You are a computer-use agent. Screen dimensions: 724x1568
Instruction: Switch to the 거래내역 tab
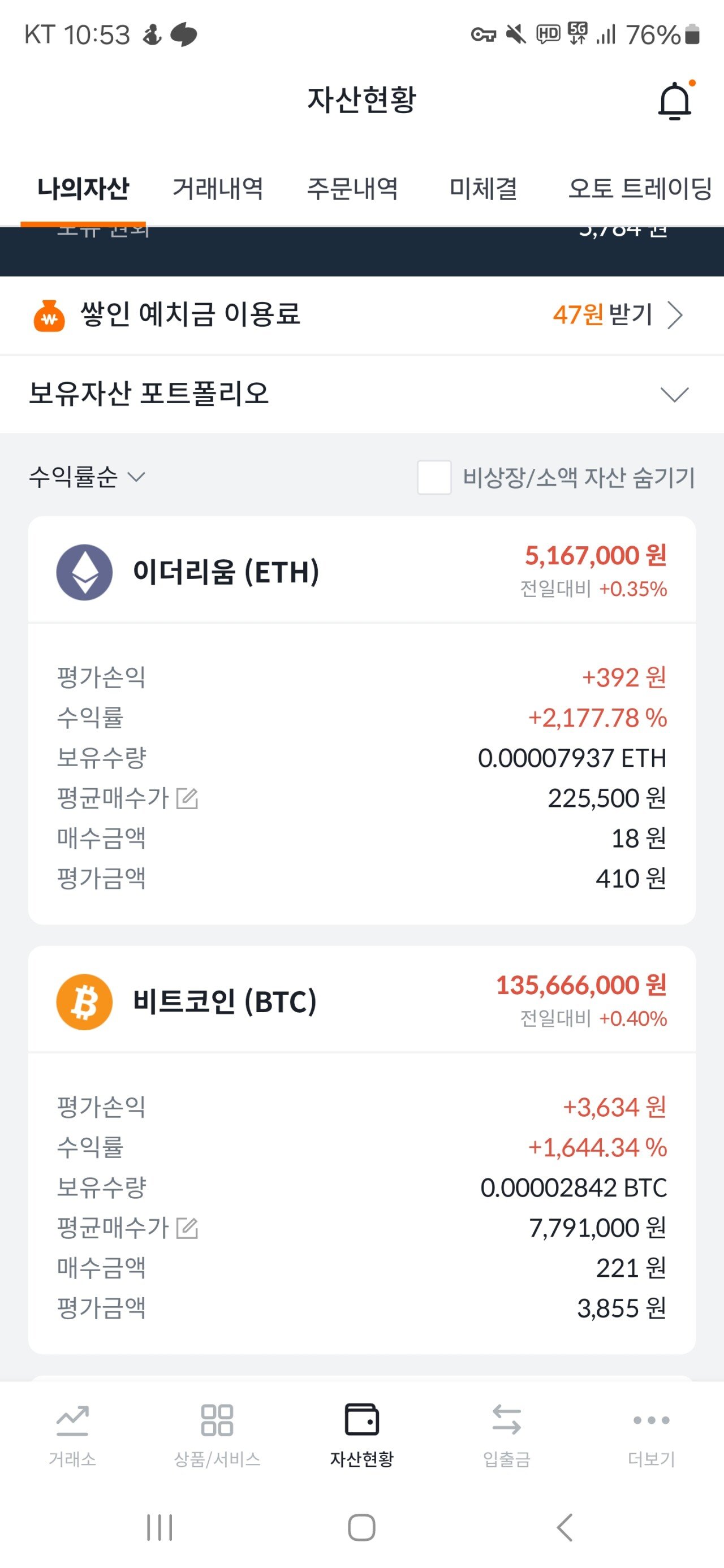(x=217, y=188)
